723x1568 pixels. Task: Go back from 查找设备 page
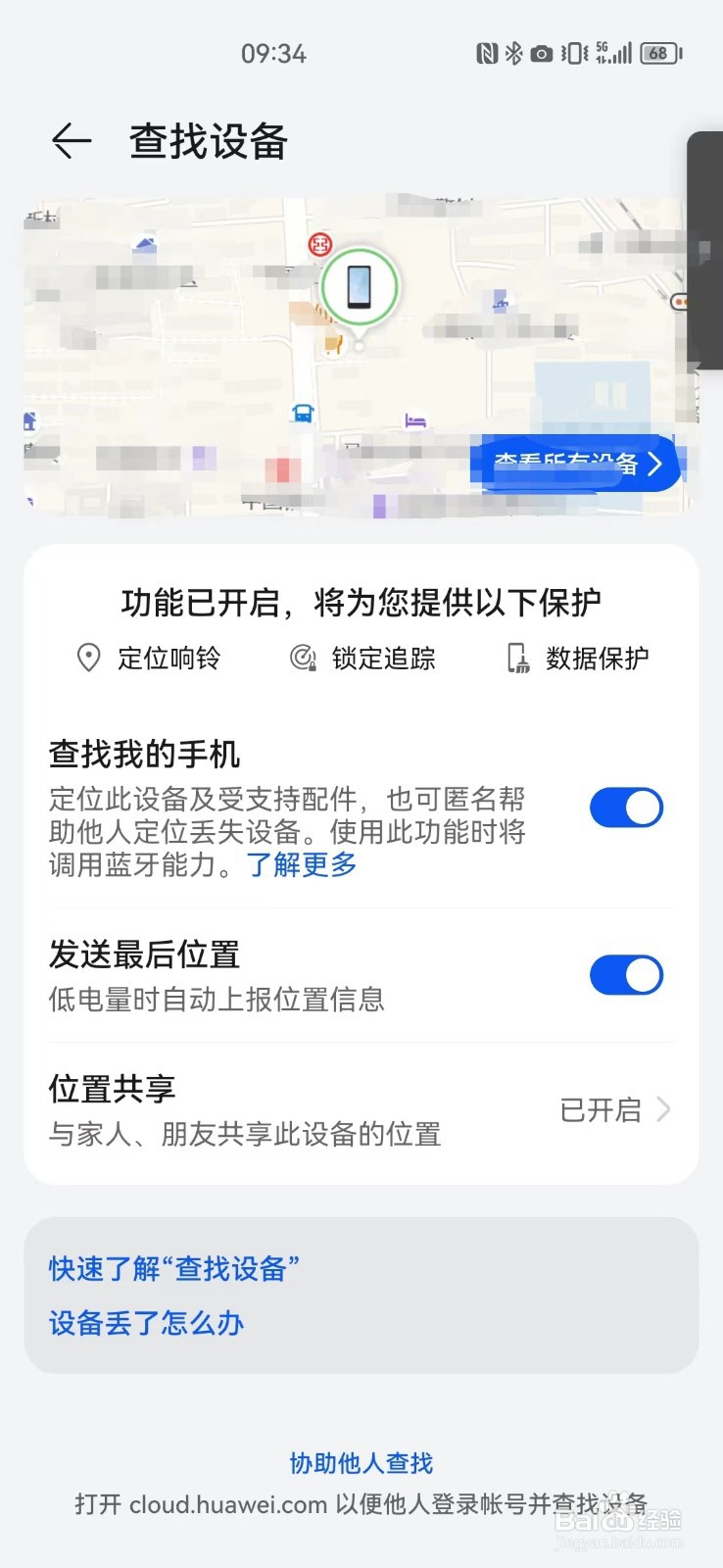71,141
